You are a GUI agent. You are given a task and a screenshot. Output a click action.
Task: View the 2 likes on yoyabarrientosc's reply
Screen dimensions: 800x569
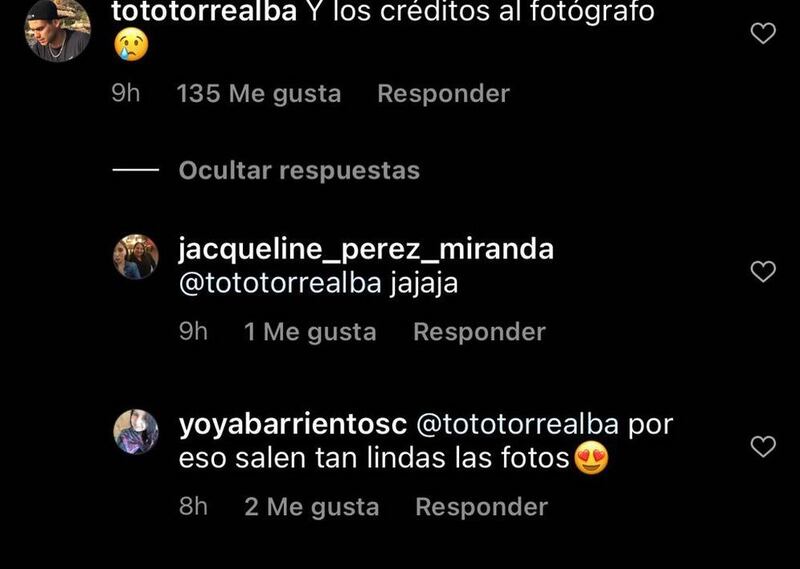tap(311, 507)
